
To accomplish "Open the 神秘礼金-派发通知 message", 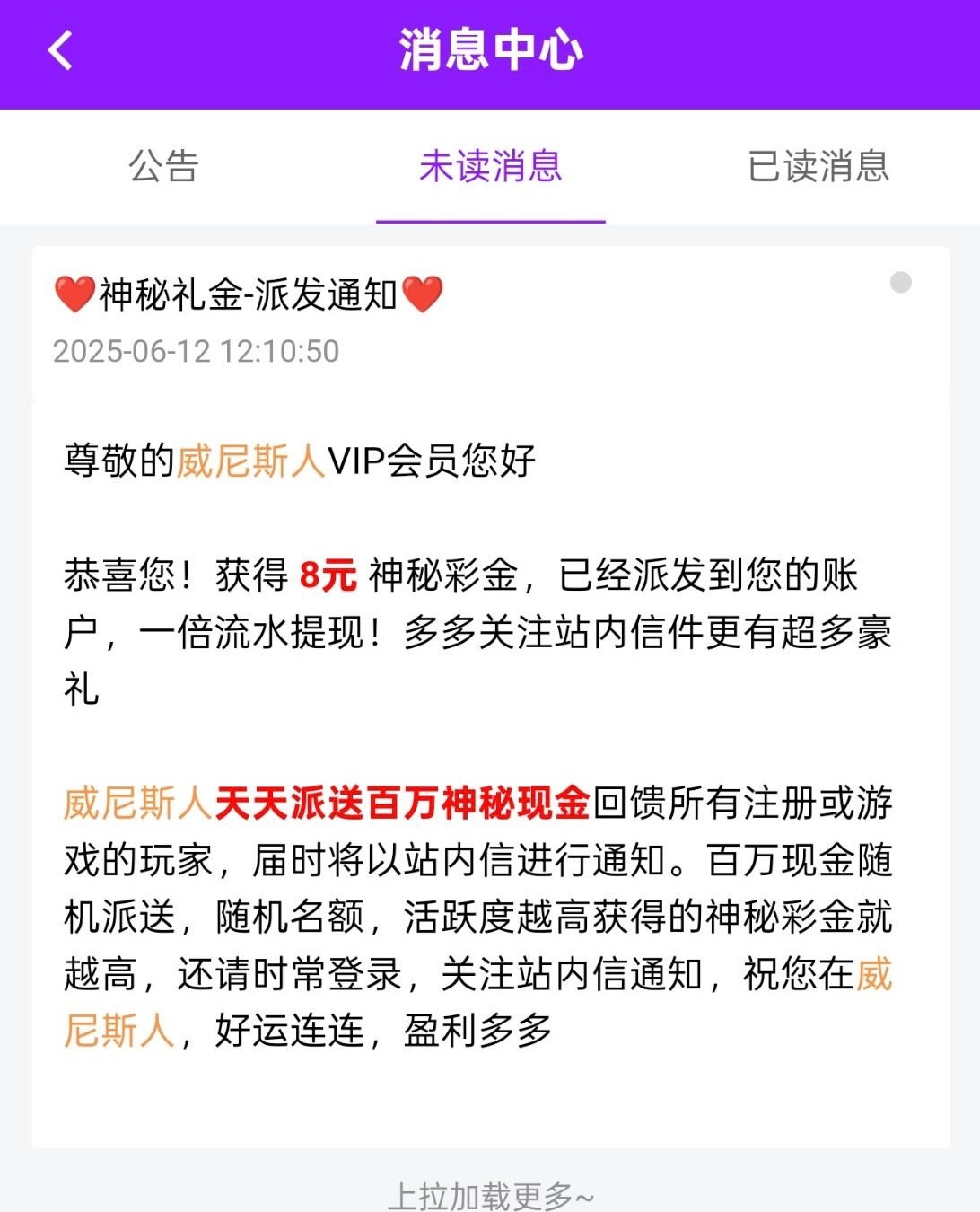I will click(x=249, y=294).
